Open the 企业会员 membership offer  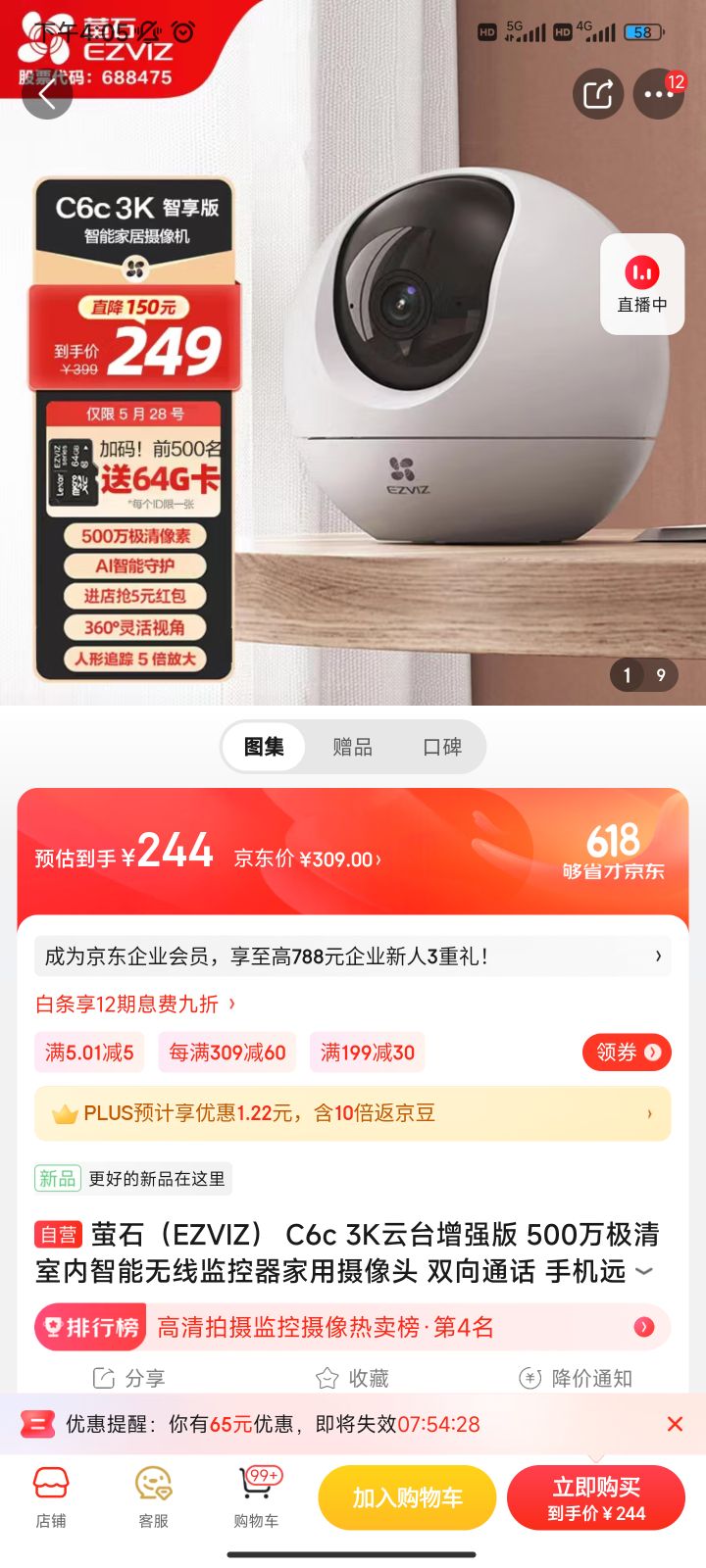(353, 955)
